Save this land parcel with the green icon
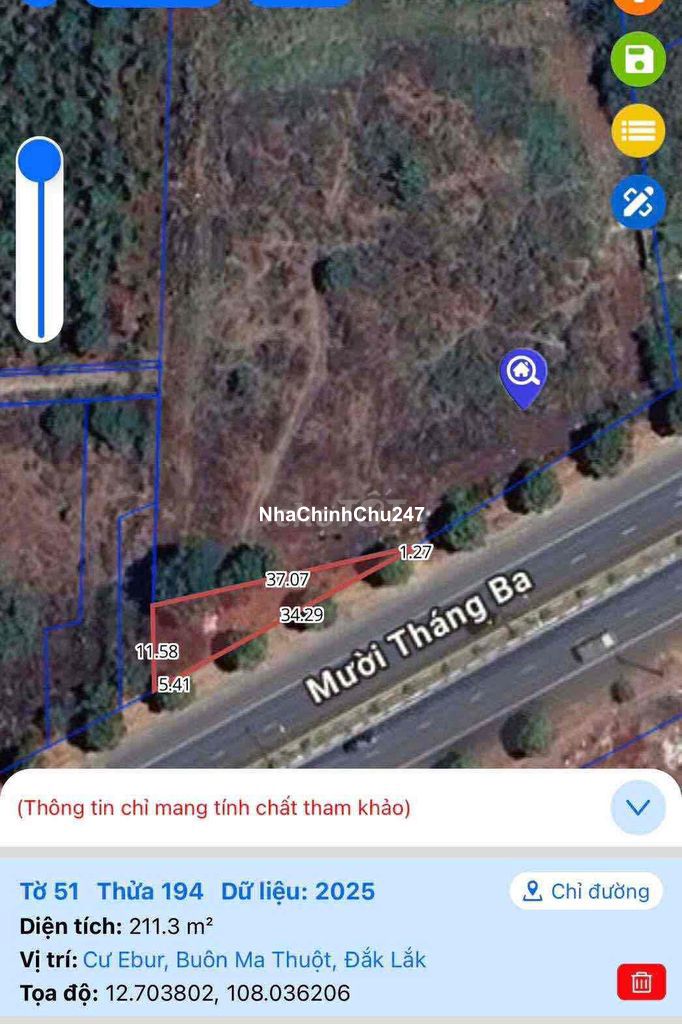The height and width of the screenshot is (1024, 682). coord(638,60)
